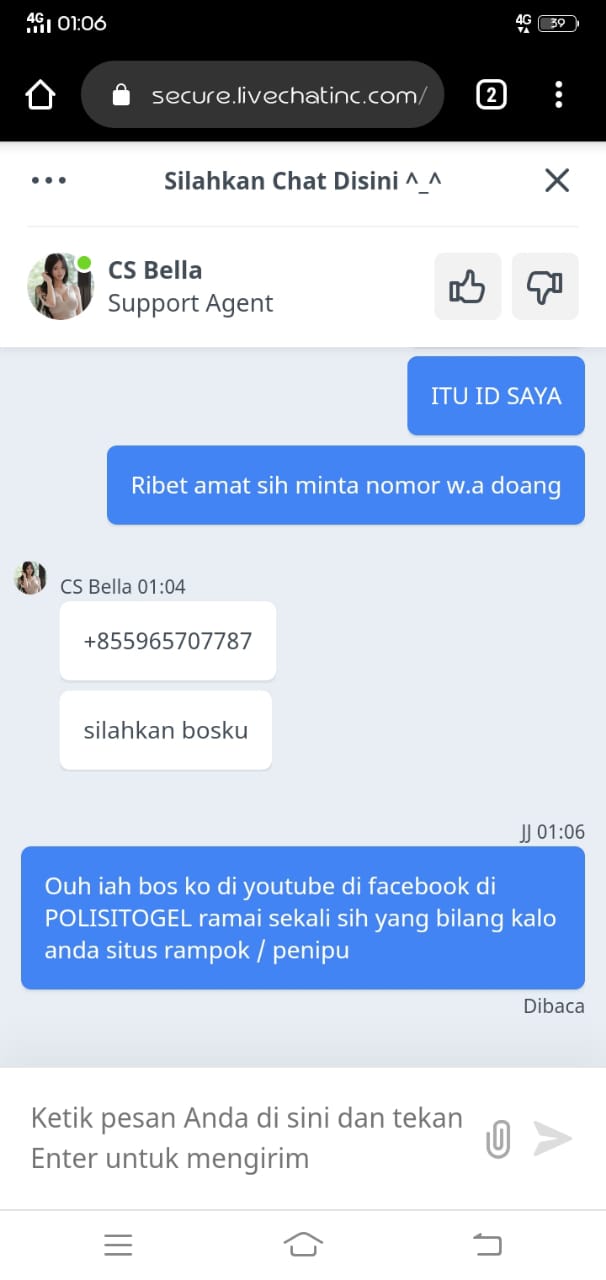Go back using the system back button
This screenshot has height=1280, width=606.
[x=487, y=1244]
